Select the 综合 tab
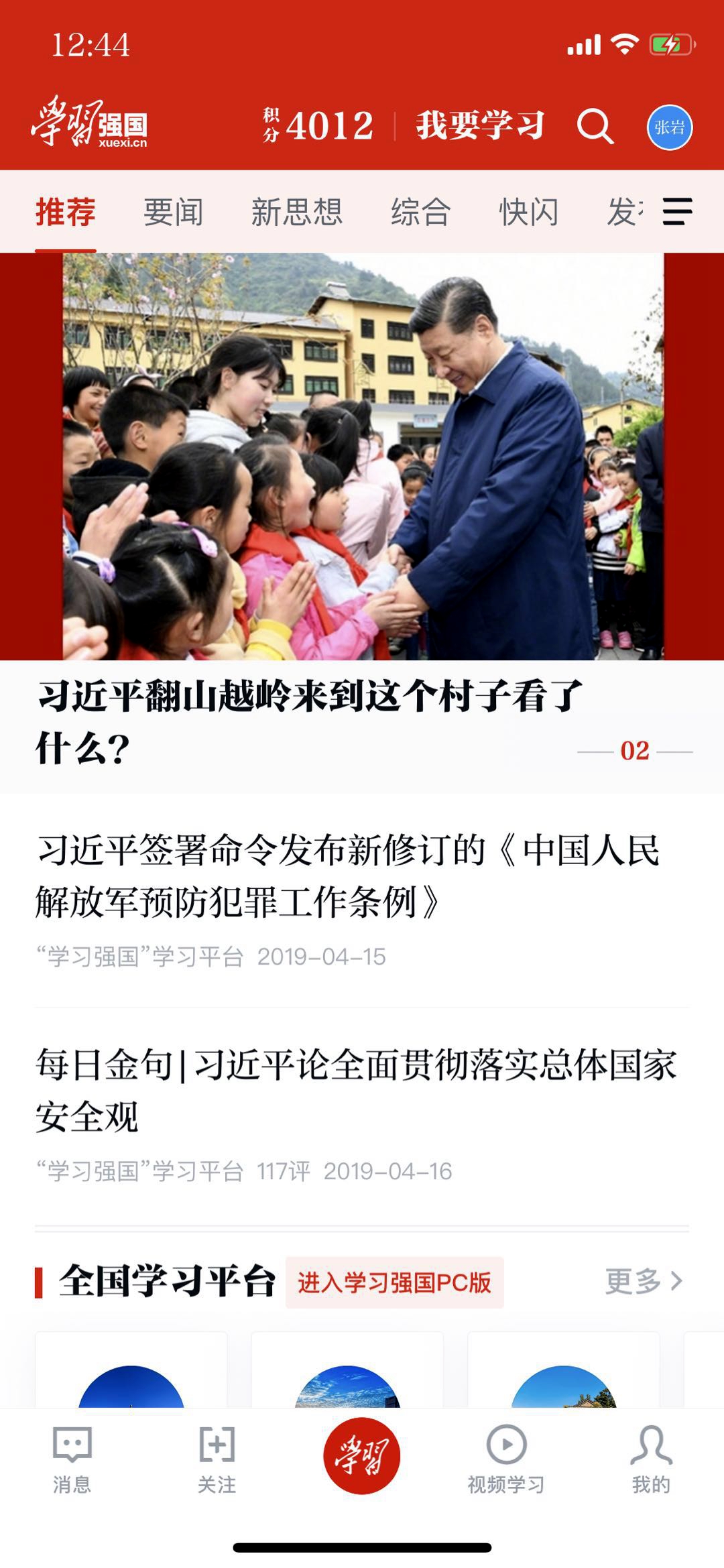The width and height of the screenshot is (724, 1568). pos(420,212)
